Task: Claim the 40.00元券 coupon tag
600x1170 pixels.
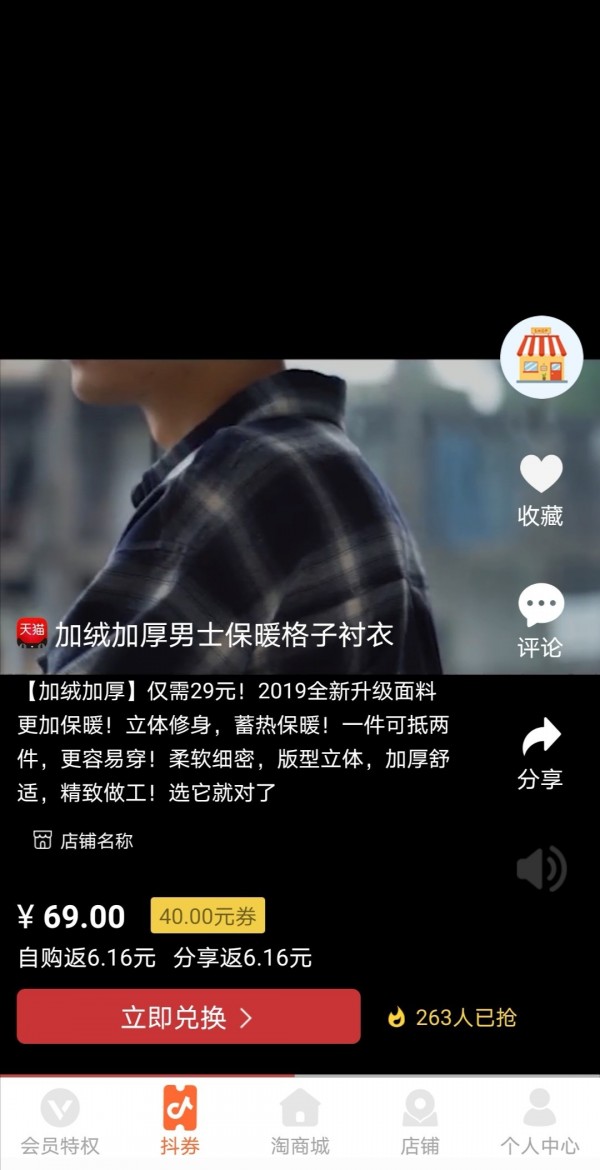Action: click(208, 915)
